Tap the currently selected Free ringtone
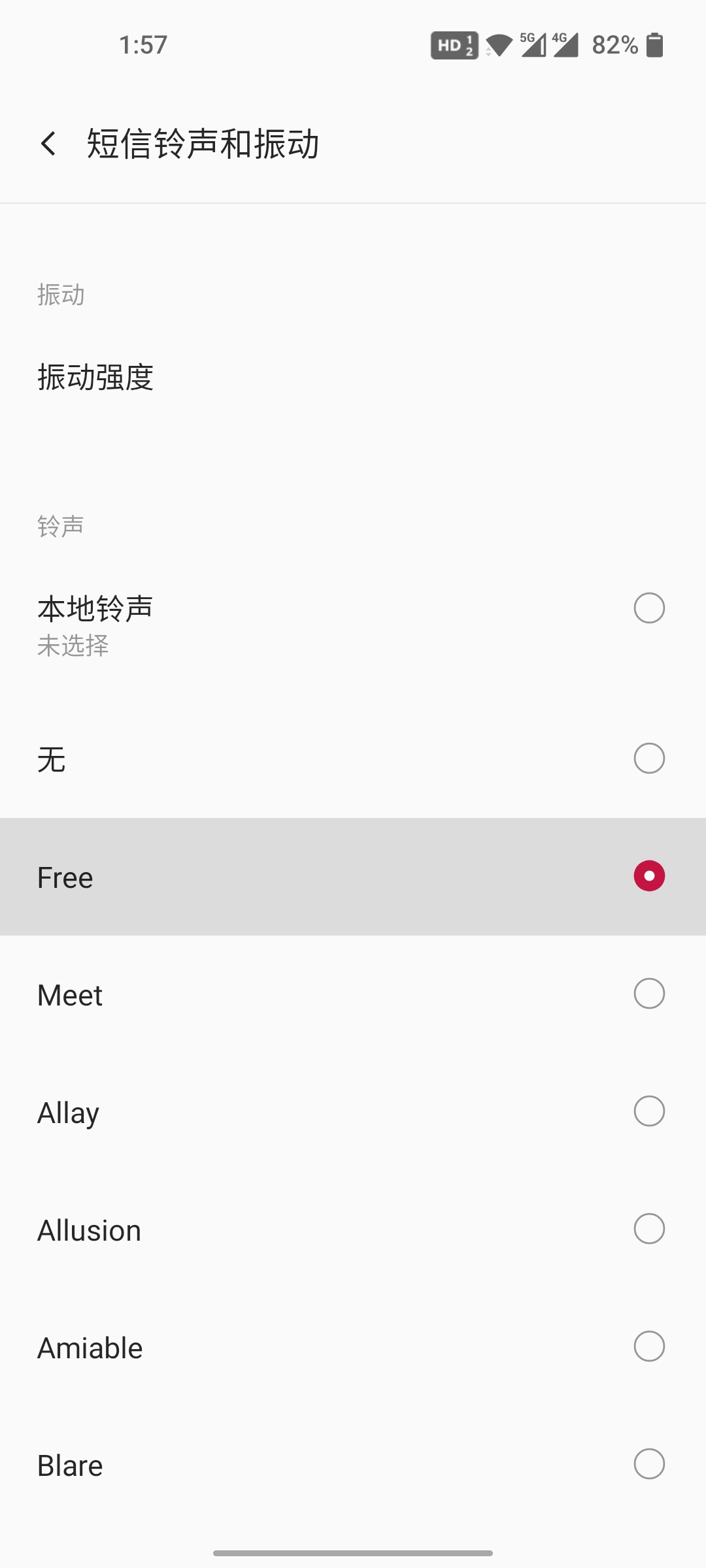 pyautogui.click(x=353, y=877)
